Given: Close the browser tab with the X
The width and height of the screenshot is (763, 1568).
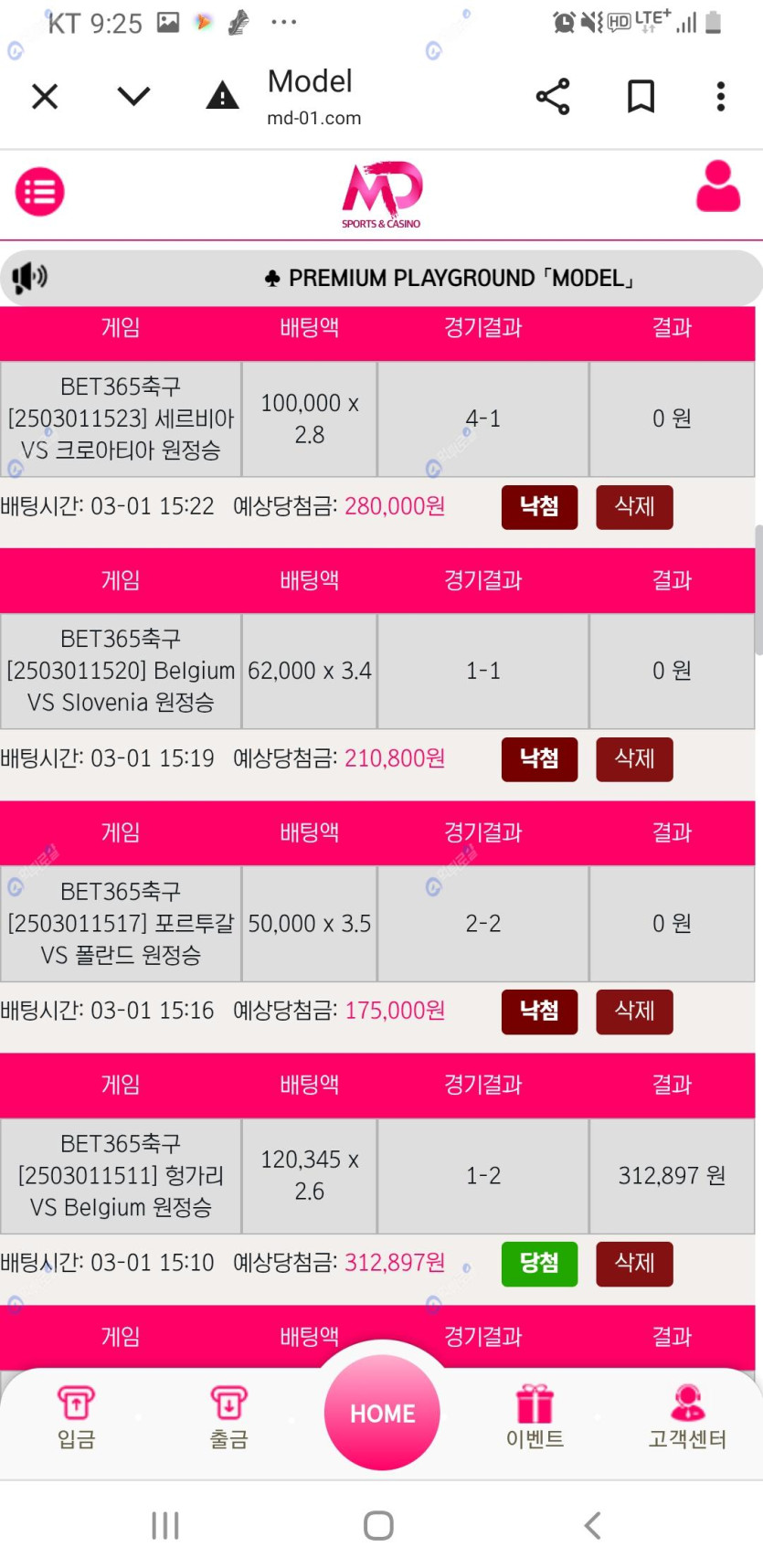Looking at the screenshot, I should coord(45,96).
